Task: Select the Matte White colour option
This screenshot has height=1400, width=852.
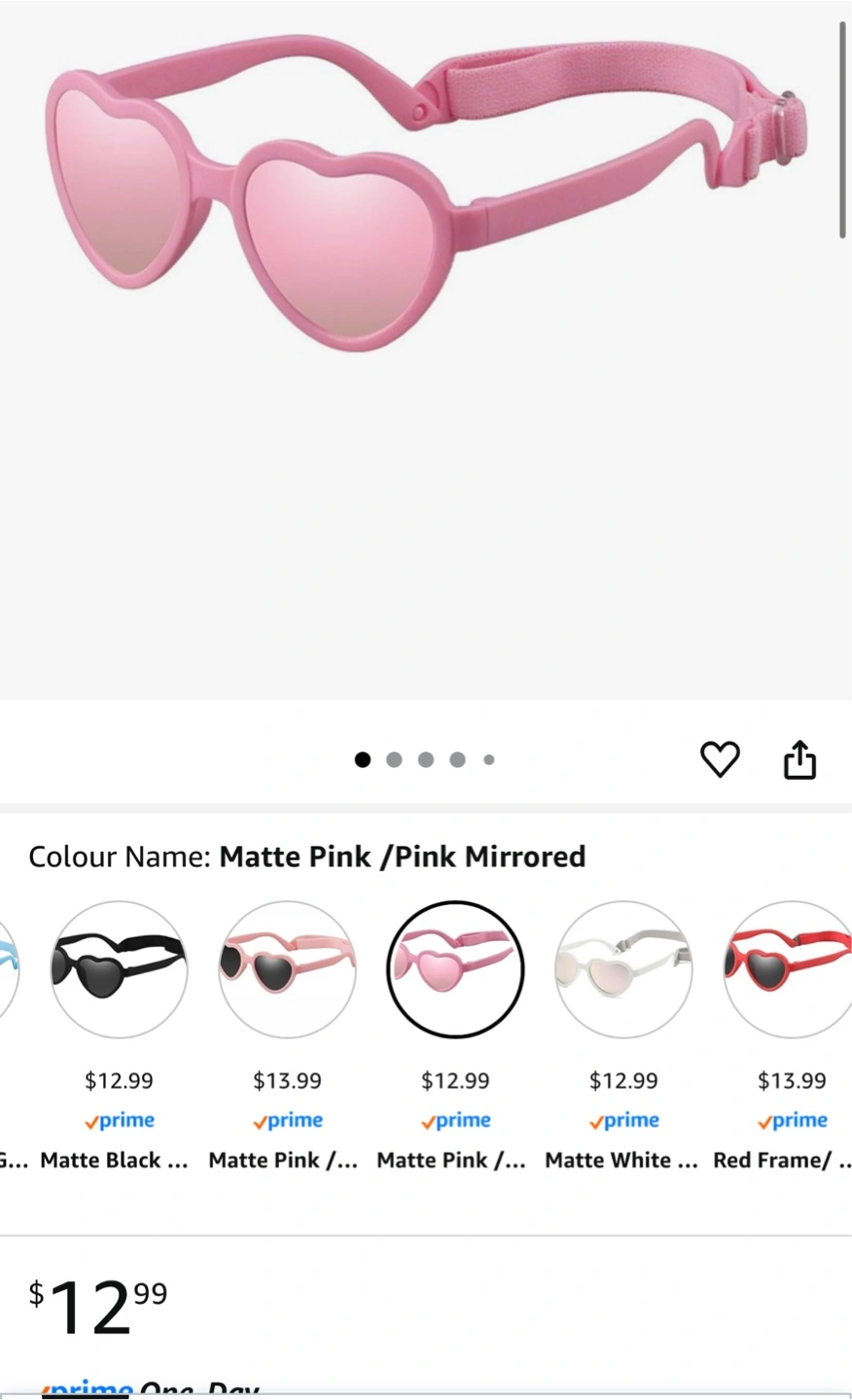Action: click(x=623, y=969)
